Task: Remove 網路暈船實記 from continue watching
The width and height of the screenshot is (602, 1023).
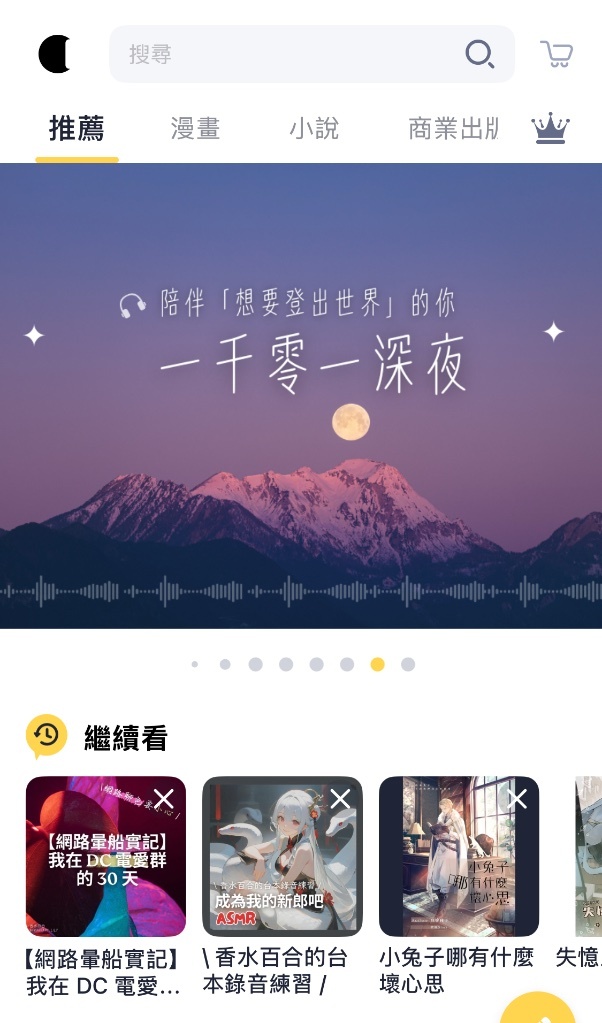Action: point(164,798)
